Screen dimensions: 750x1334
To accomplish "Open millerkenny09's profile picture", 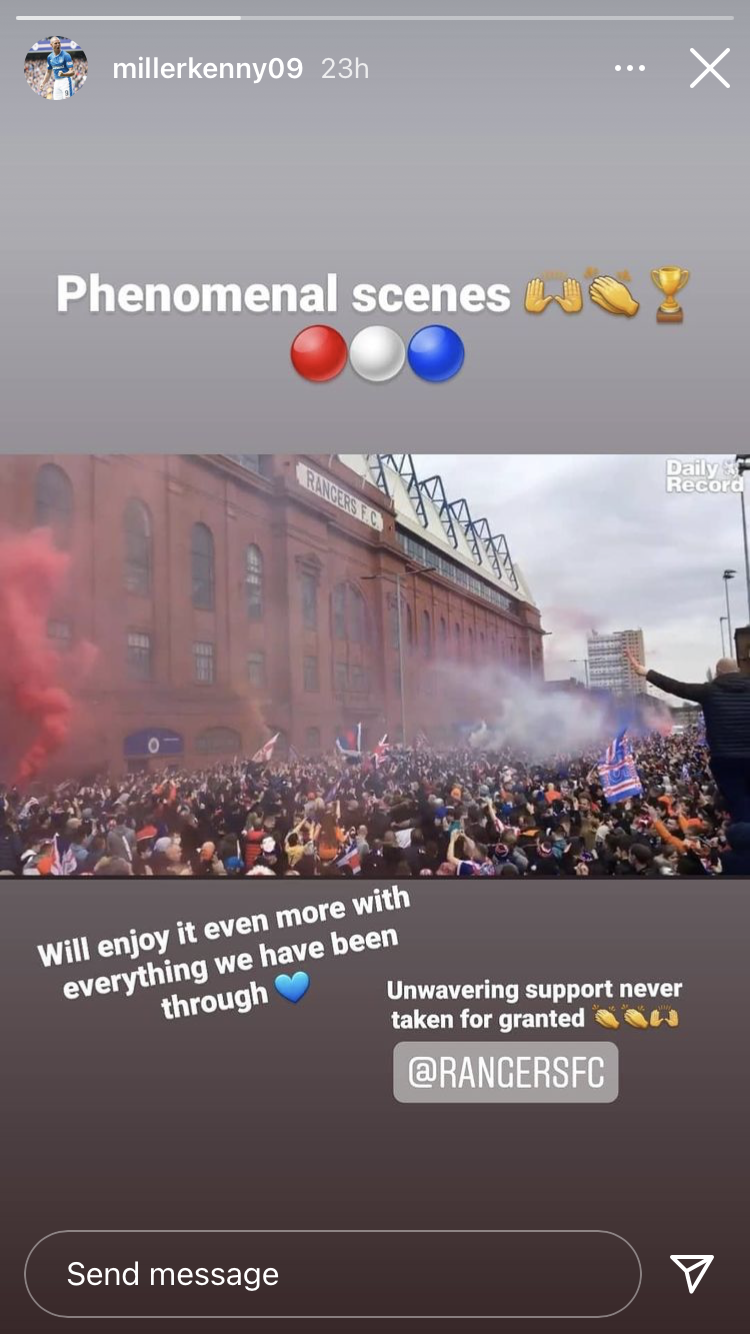I will (55, 68).
